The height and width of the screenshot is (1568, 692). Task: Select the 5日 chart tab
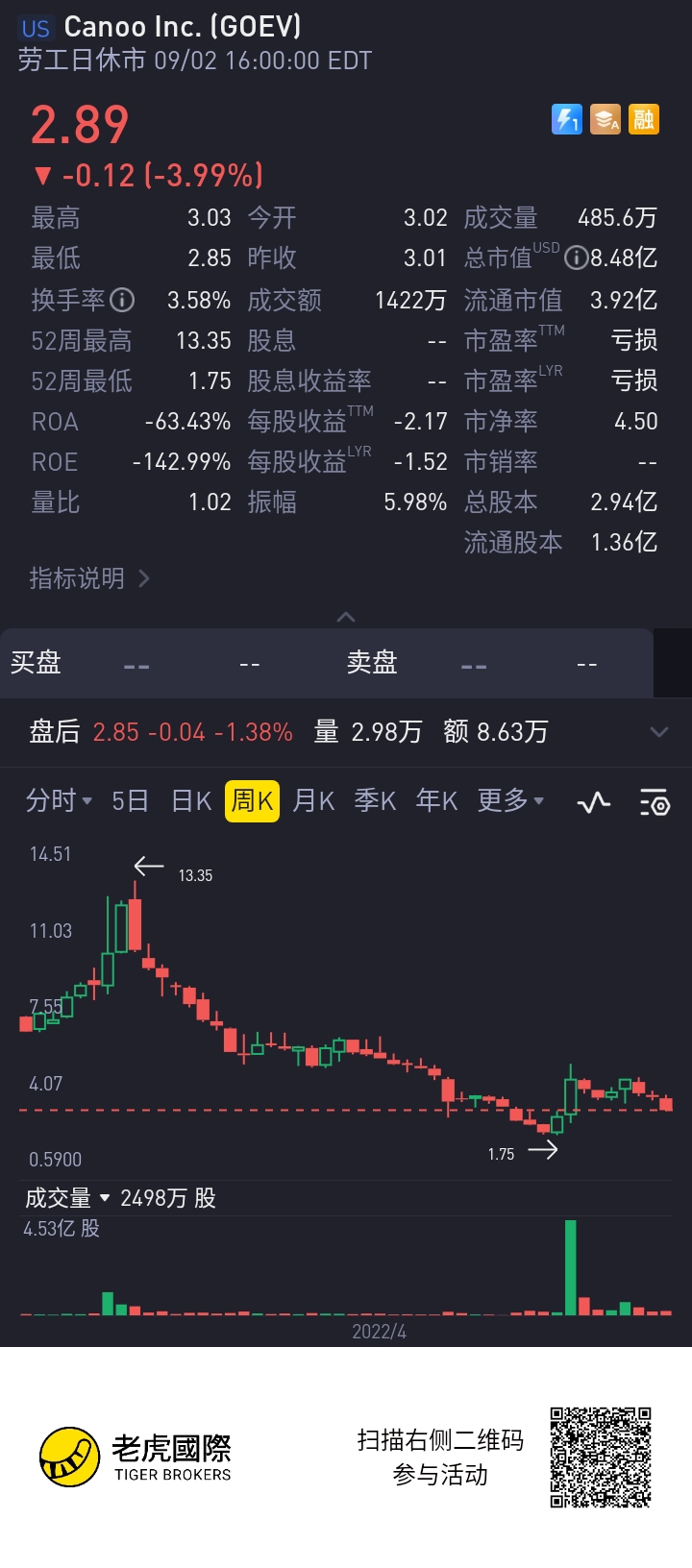coord(130,800)
